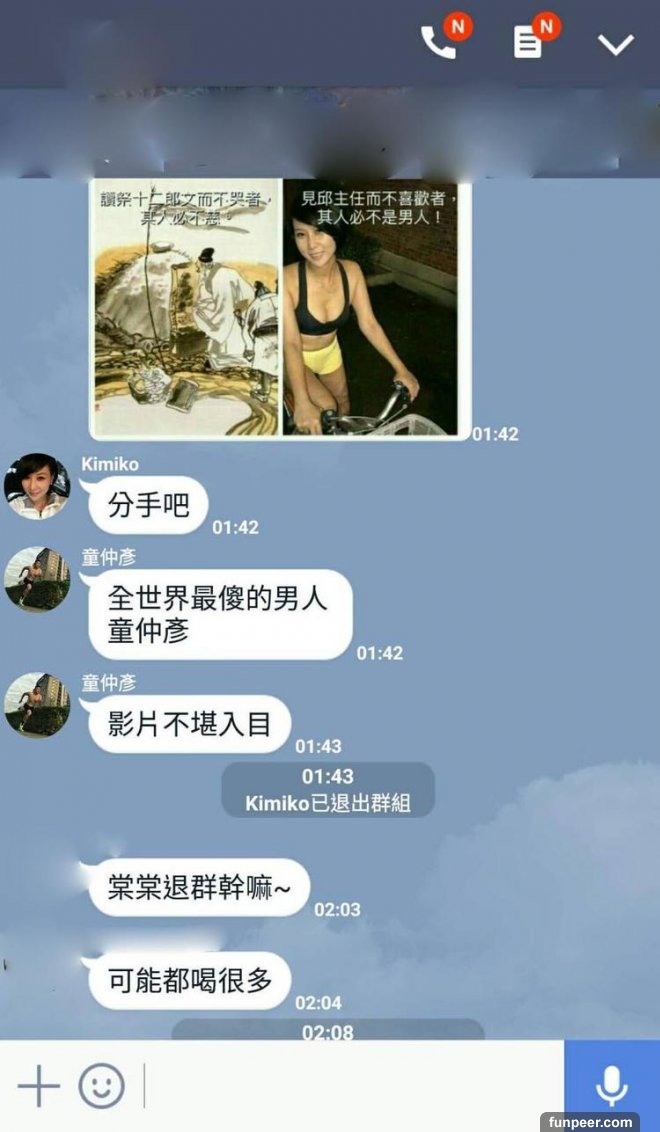Expand the chat options chevron

615,44
